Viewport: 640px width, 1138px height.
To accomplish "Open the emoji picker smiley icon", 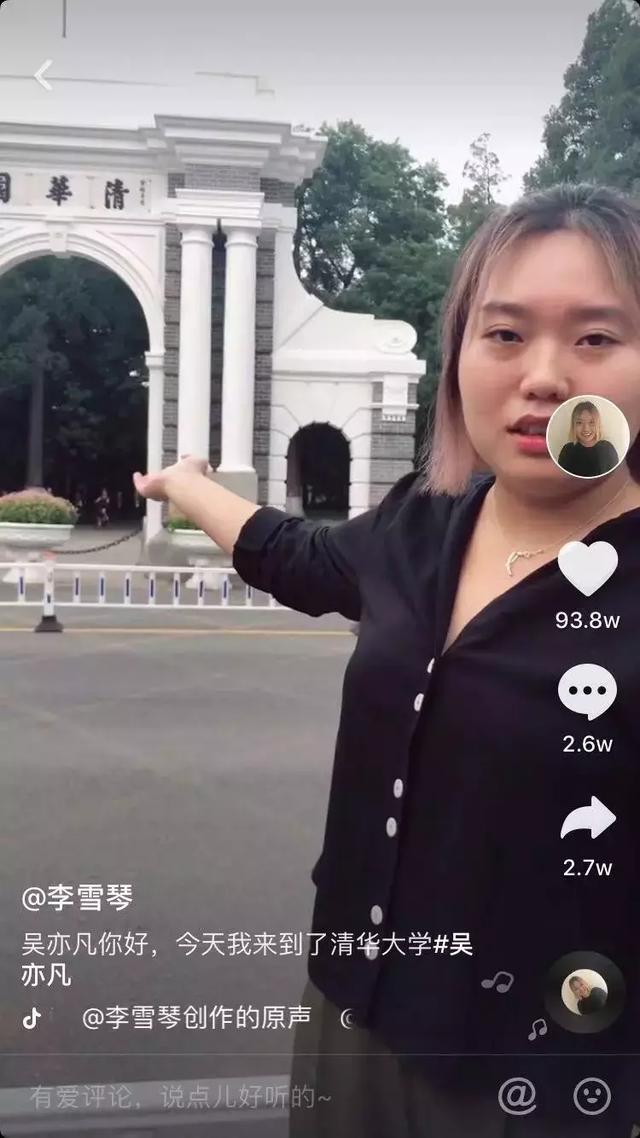I will coord(591,1096).
